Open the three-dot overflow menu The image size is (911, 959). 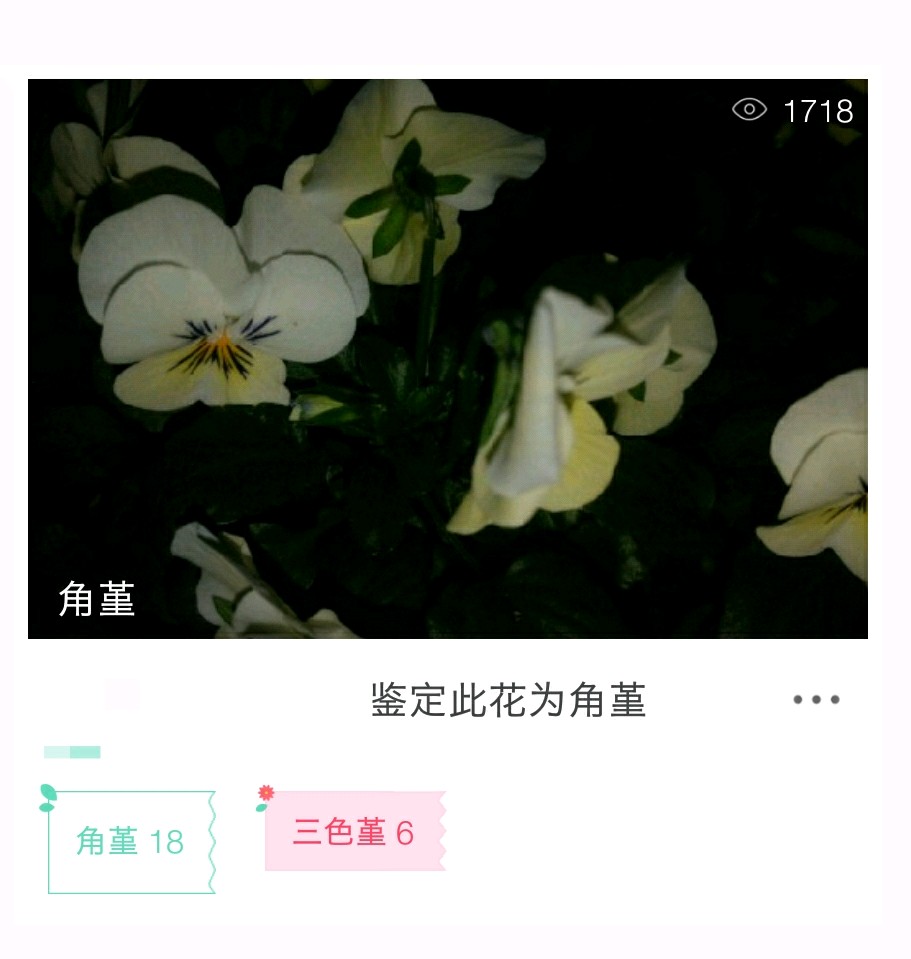(x=816, y=700)
